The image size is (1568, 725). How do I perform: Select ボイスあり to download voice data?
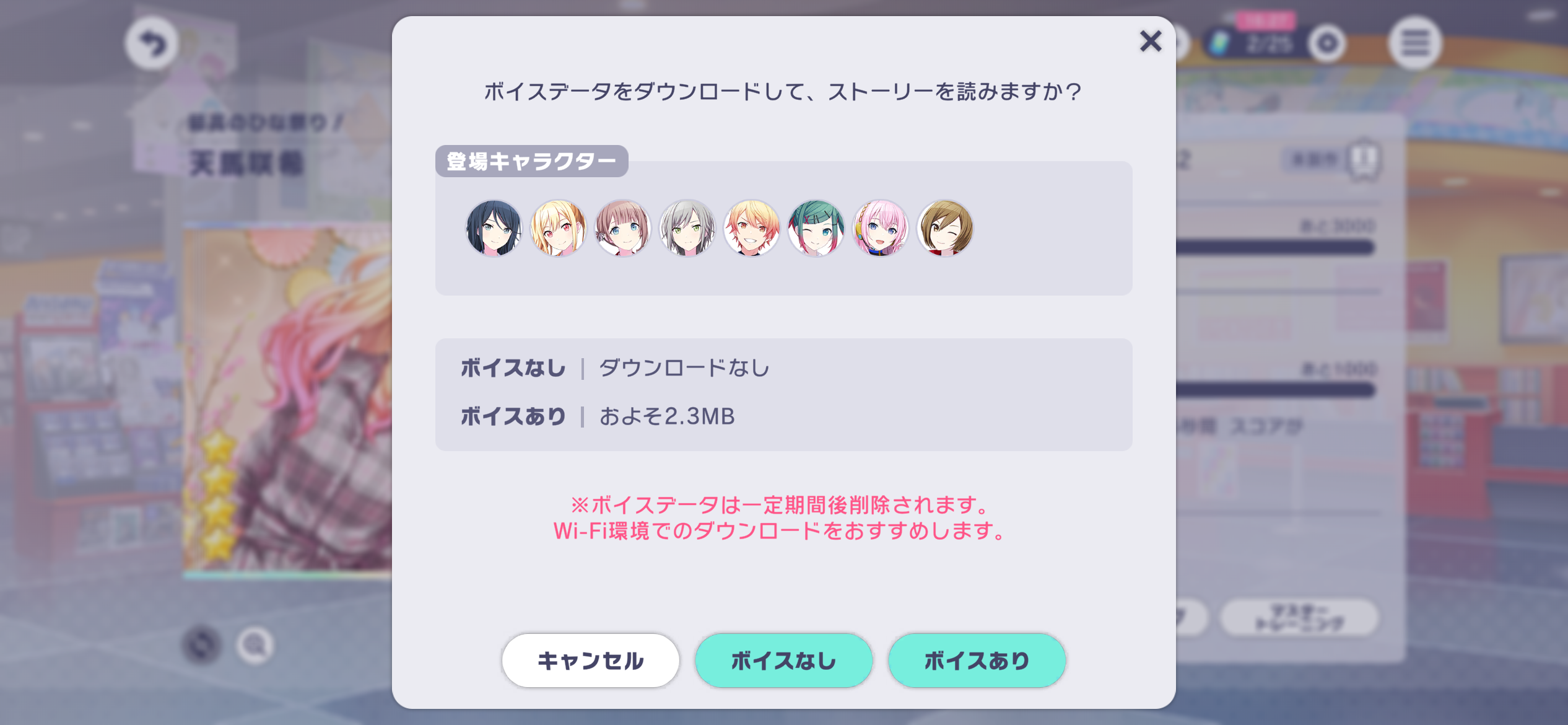977,661
